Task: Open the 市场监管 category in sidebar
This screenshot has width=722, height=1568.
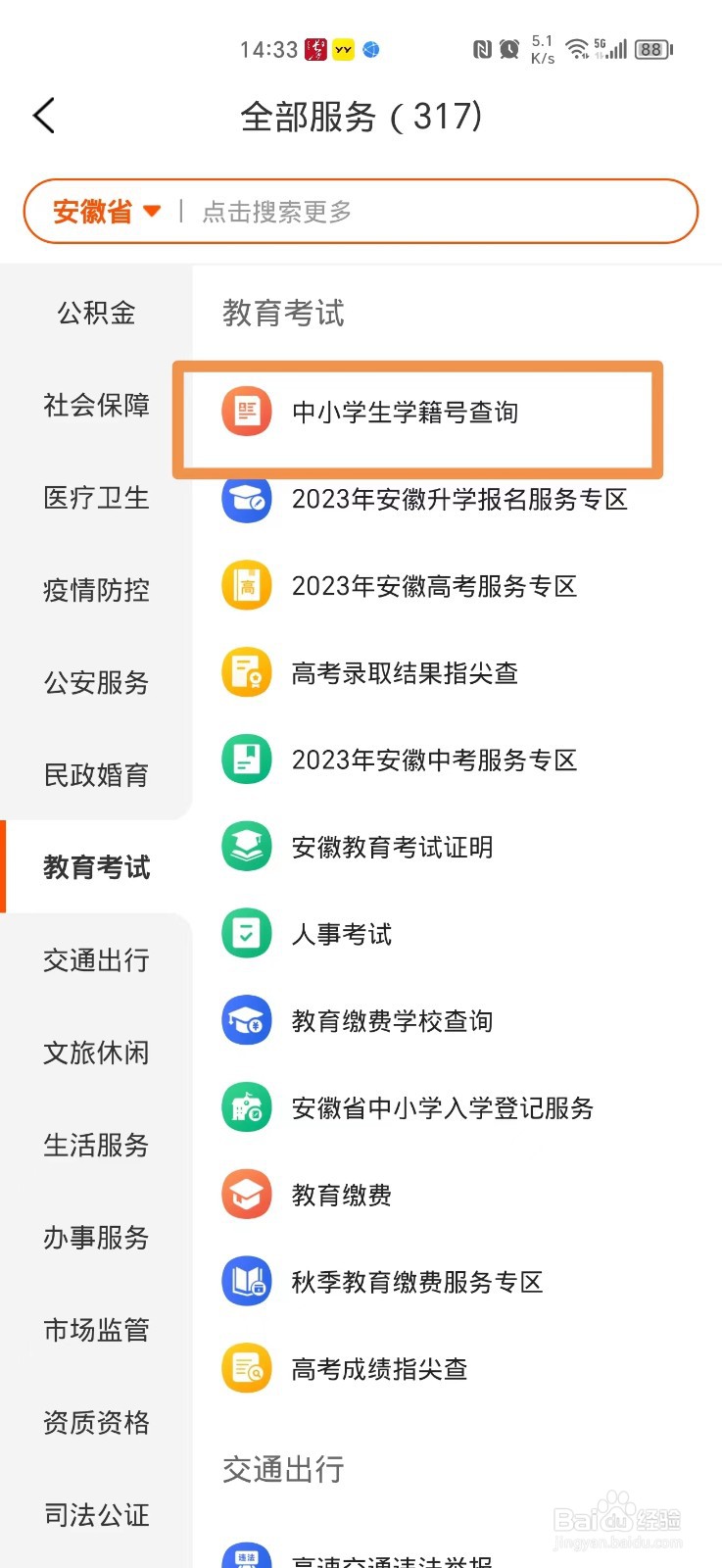Action: [x=95, y=1330]
